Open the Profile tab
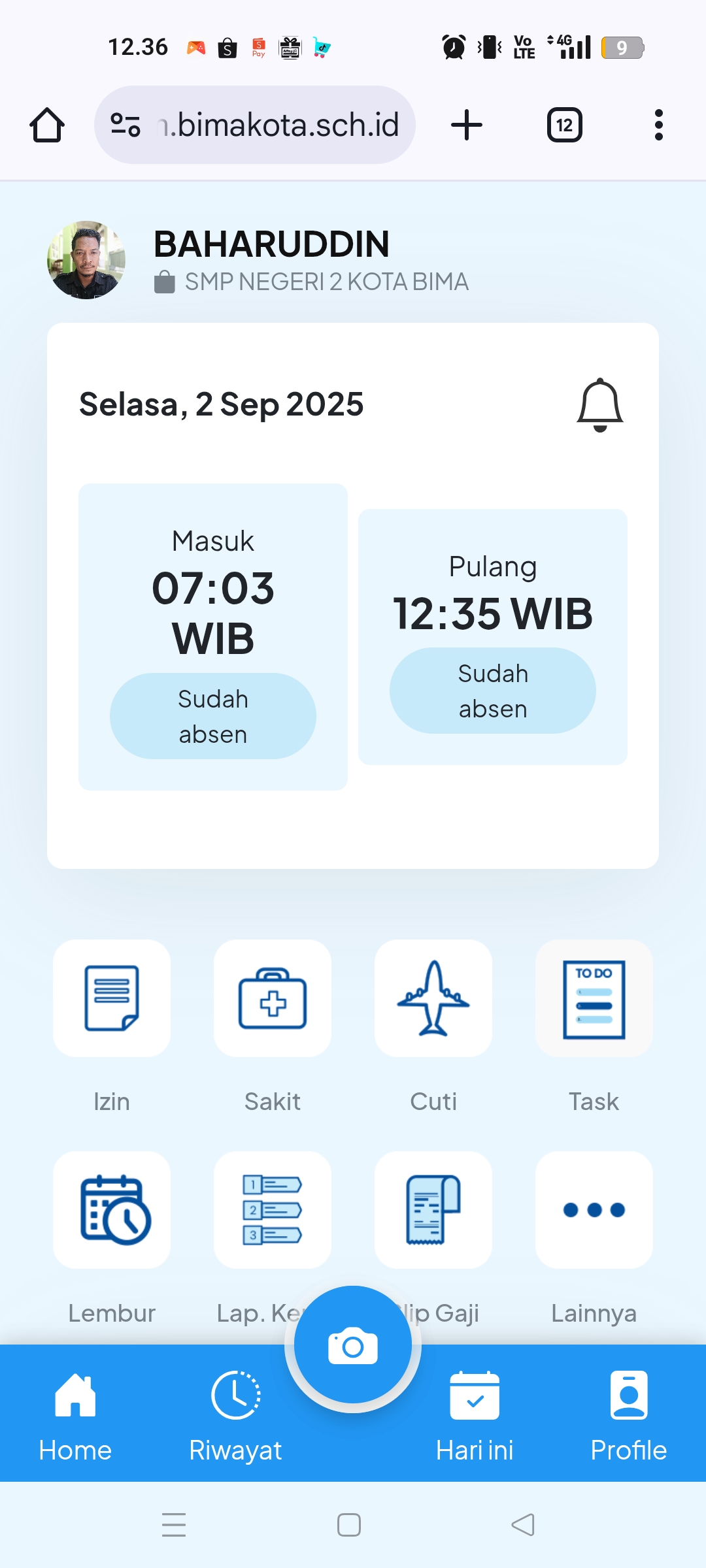 [628, 1416]
